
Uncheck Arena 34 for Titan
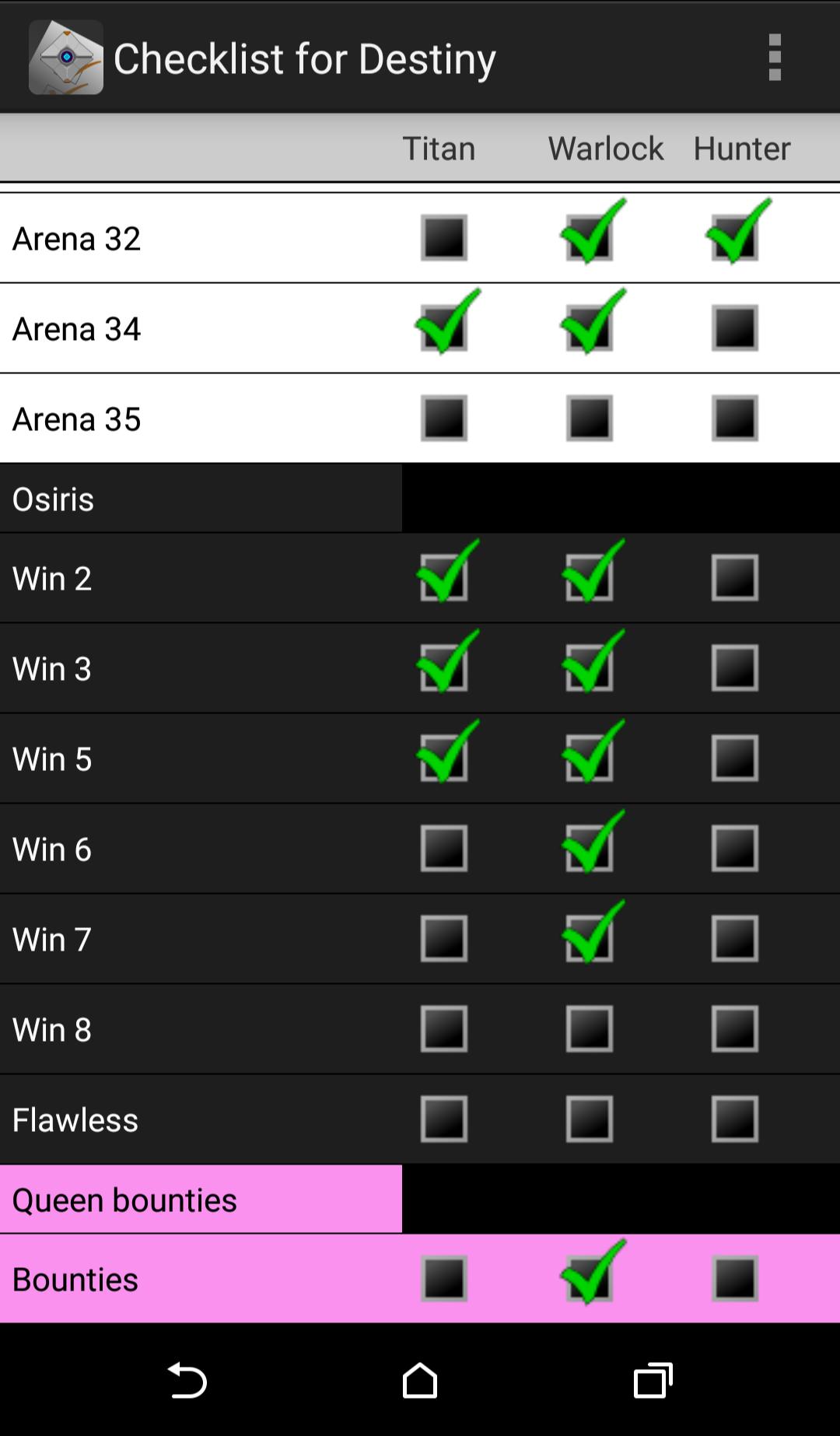[x=444, y=327]
